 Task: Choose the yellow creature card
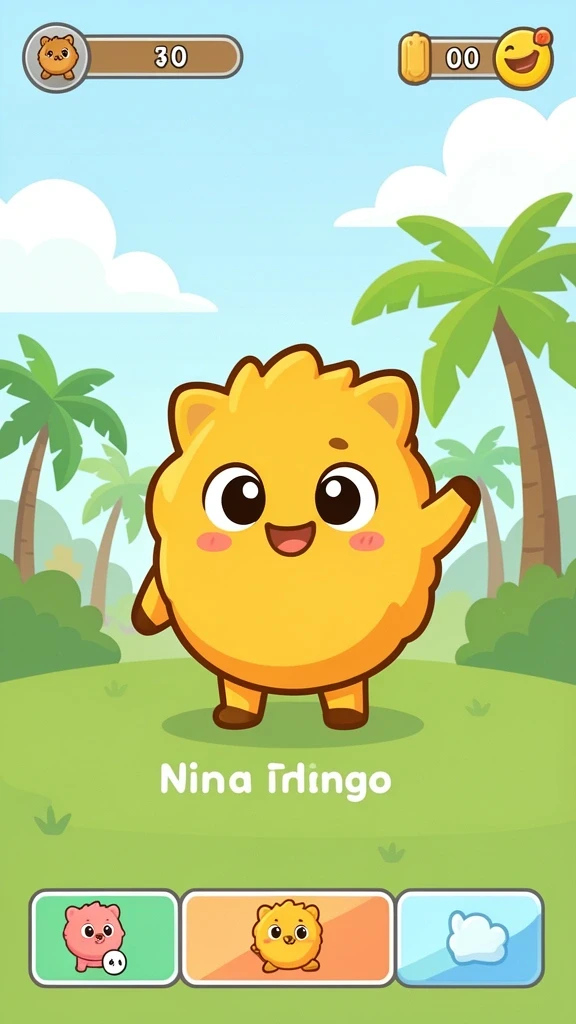pyautogui.click(x=287, y=937)
